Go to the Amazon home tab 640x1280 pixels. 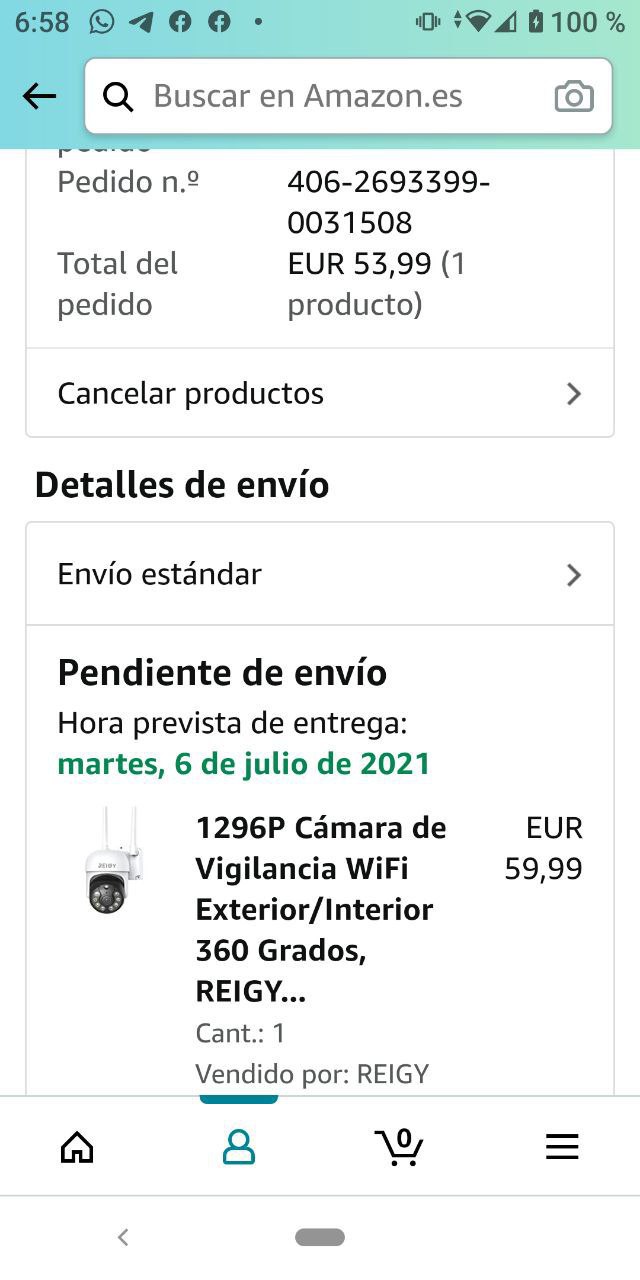(77, 1146)
